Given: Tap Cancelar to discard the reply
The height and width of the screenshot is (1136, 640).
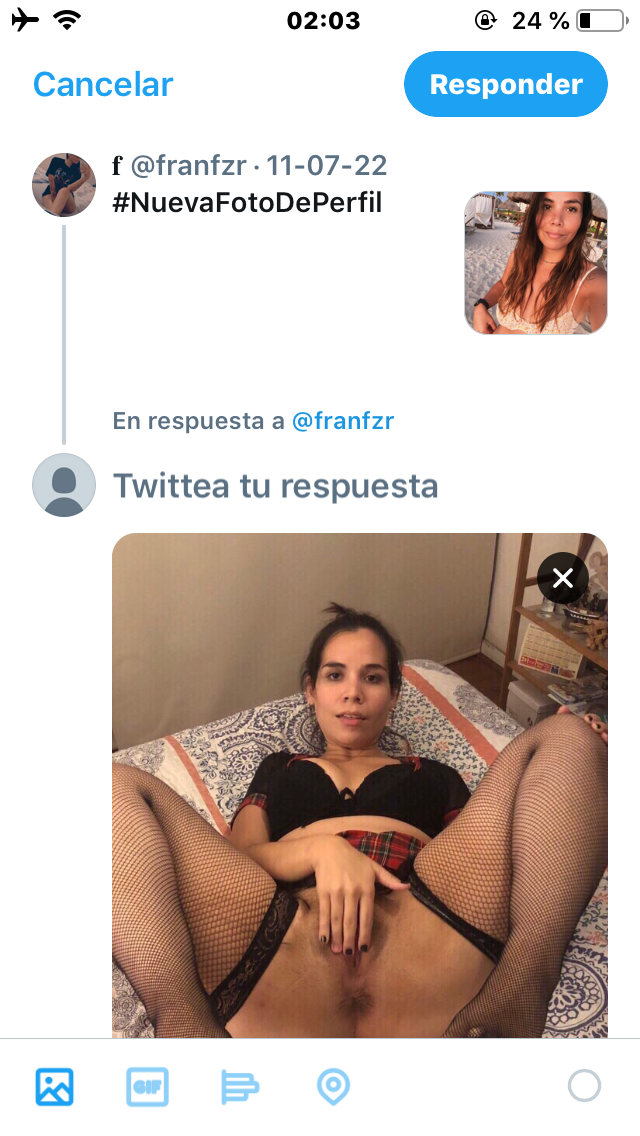Looking at the screenshot, I should point(103,84).
